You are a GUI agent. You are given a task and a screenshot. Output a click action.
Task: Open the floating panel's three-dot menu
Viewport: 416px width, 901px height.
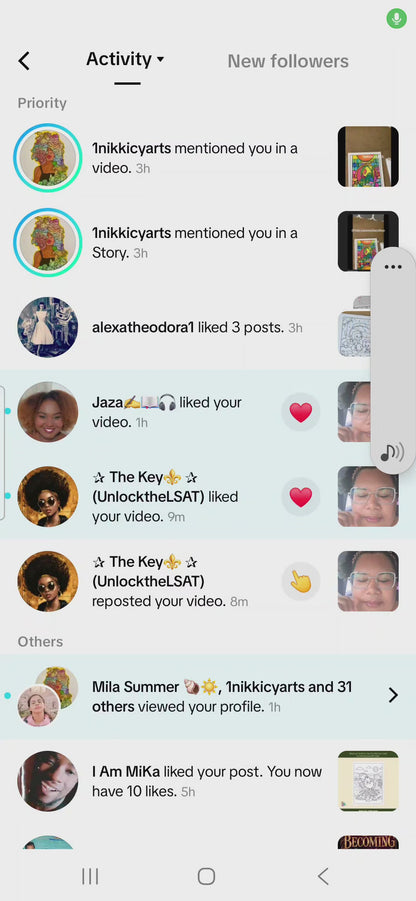click(393, 267)
